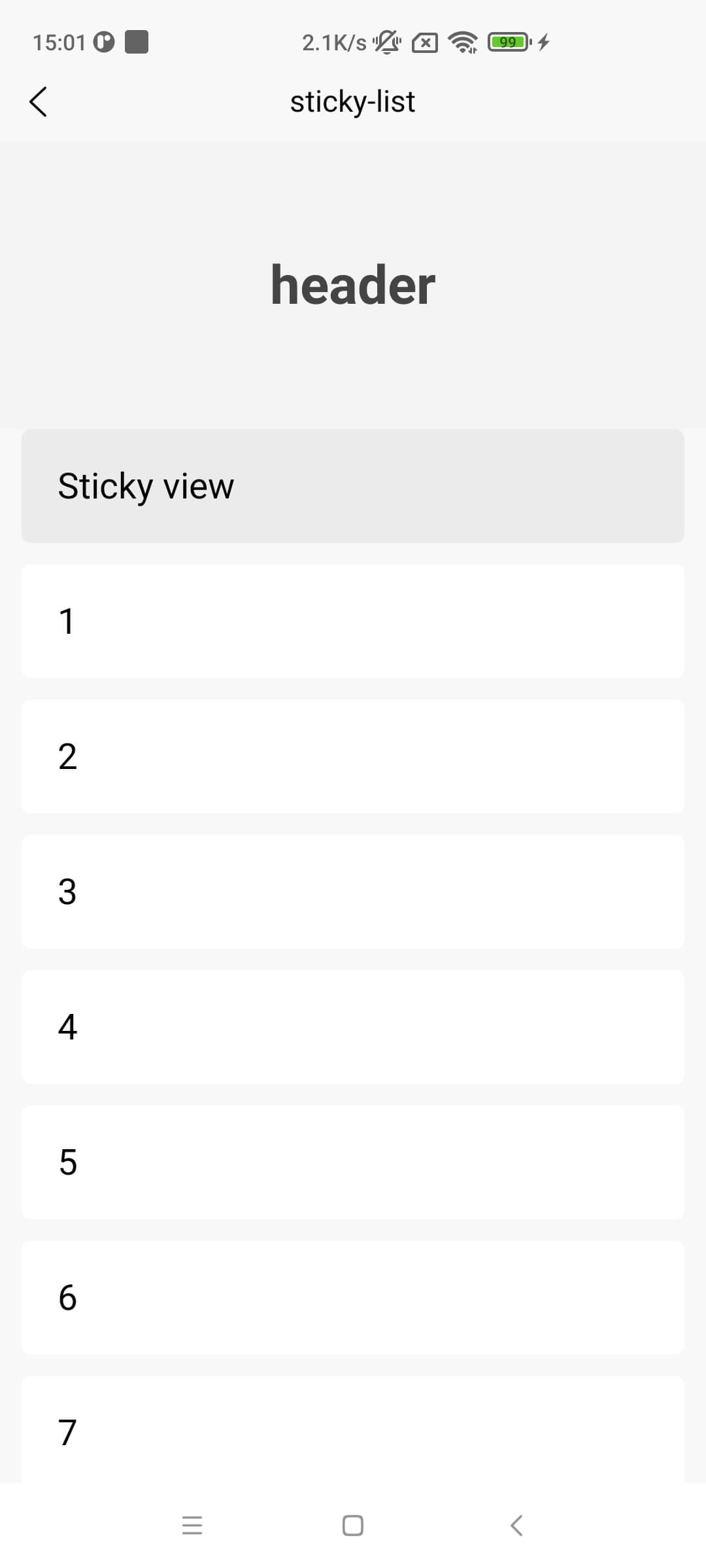This screenshot has height=1568, width=706.
Task: Tap the Sticky view row
Action: 353,485
